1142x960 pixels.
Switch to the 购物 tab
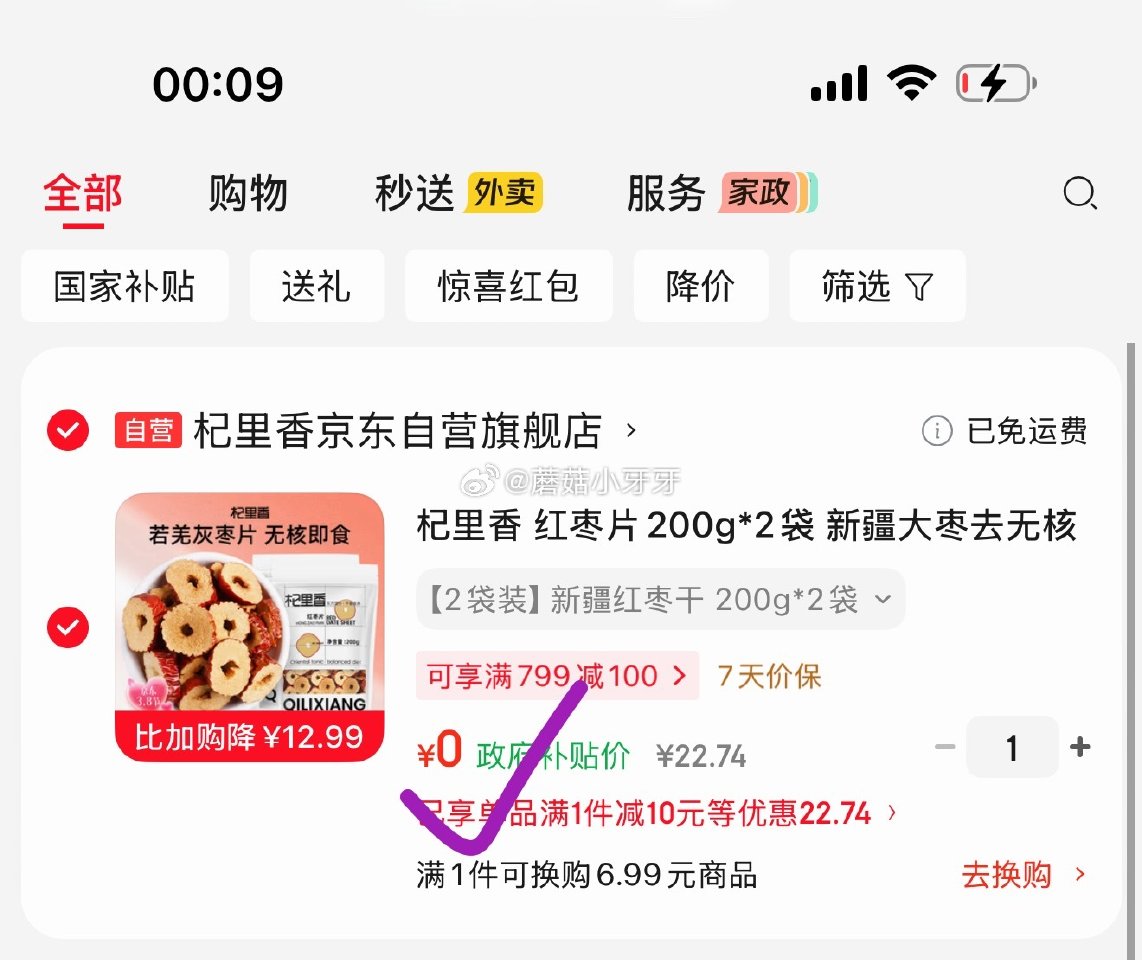[248, 193]
